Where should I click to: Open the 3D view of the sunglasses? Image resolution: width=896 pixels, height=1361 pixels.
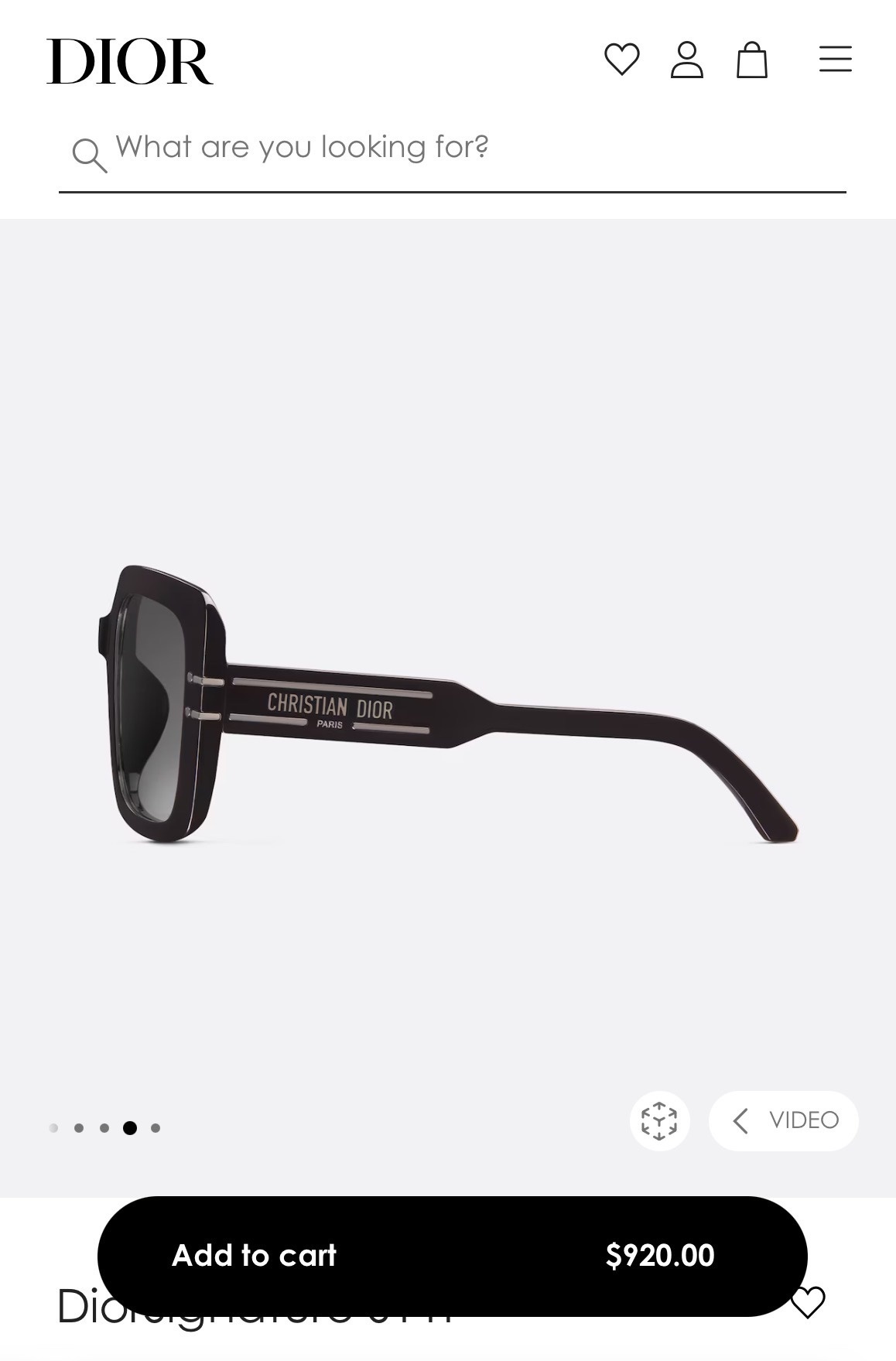(659, 1120)
